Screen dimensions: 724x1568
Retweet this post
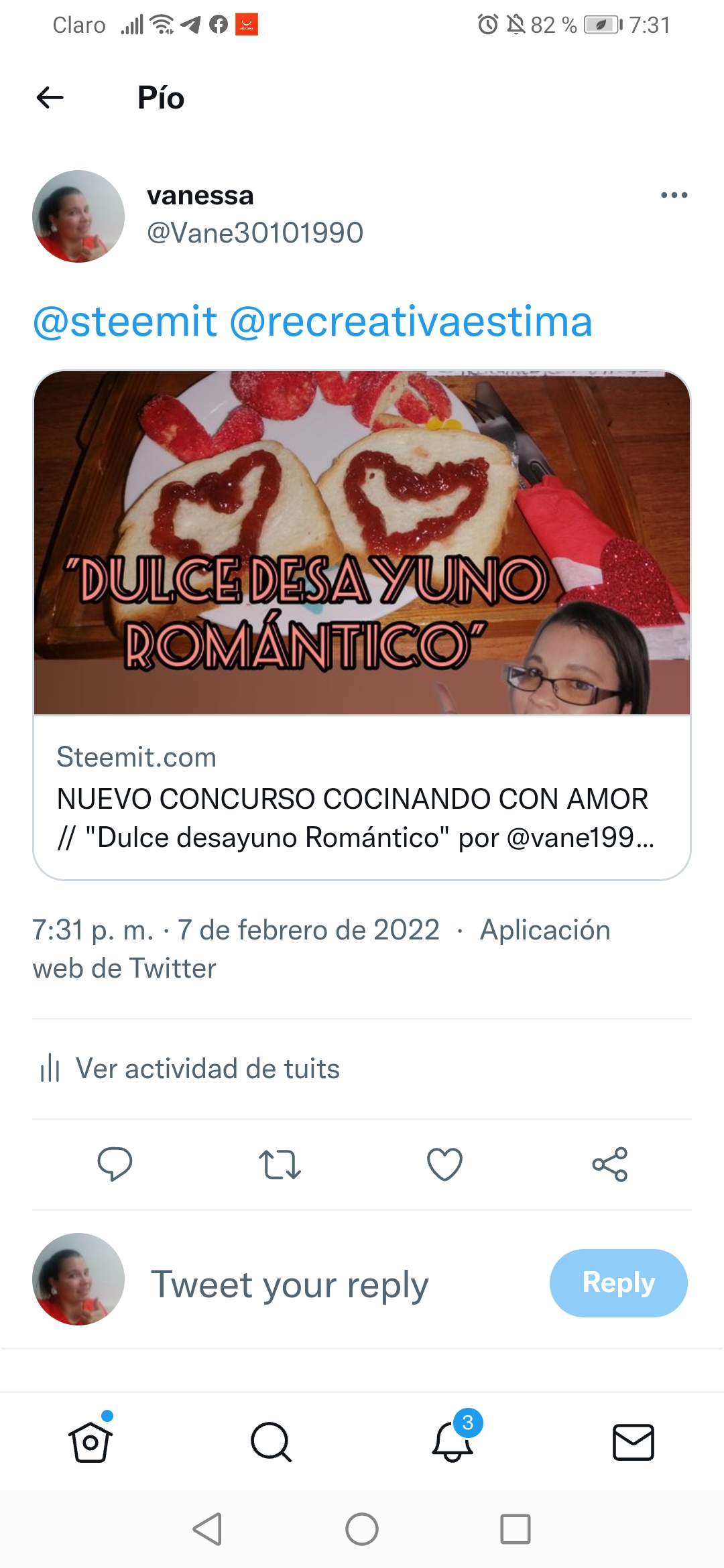280,1165
